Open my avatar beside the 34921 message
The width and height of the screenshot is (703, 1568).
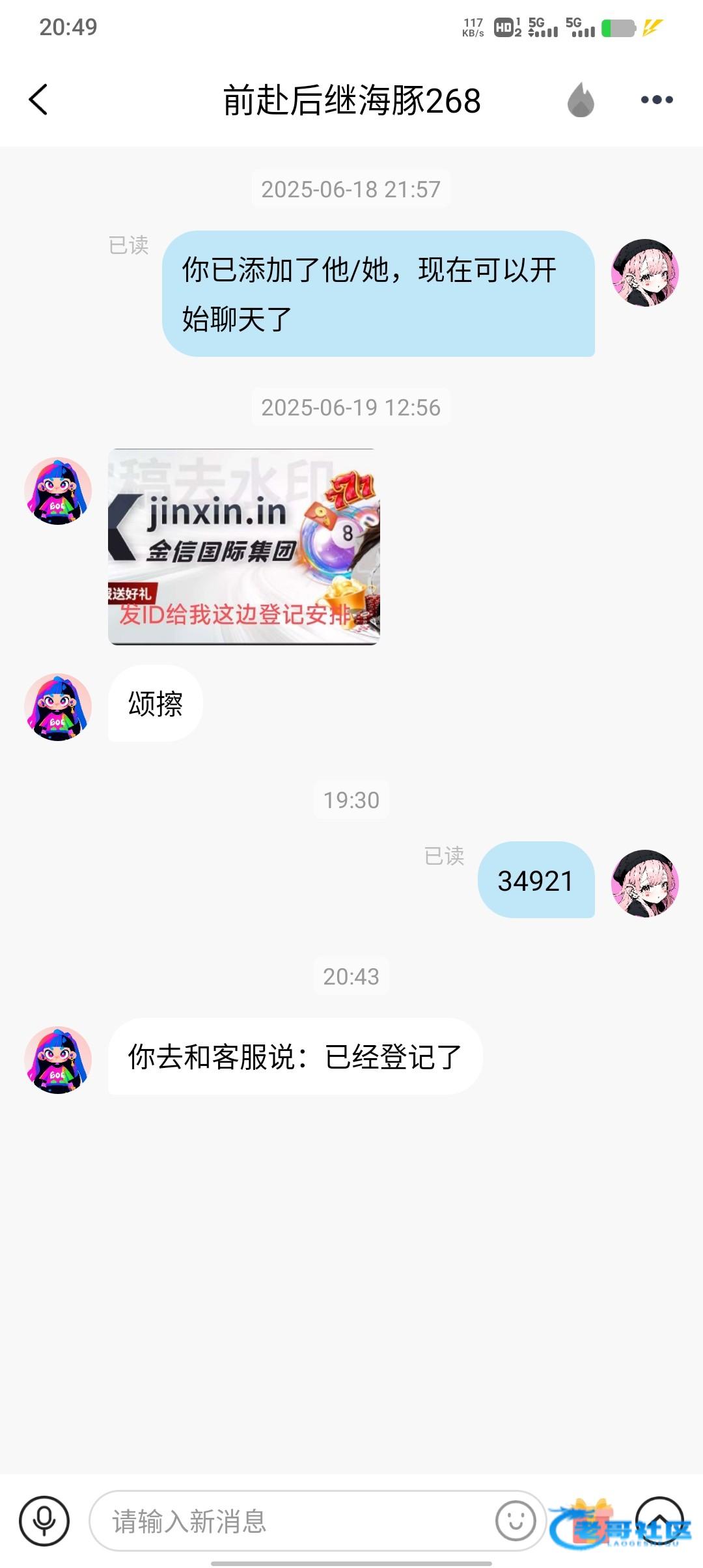pos(644,883)
